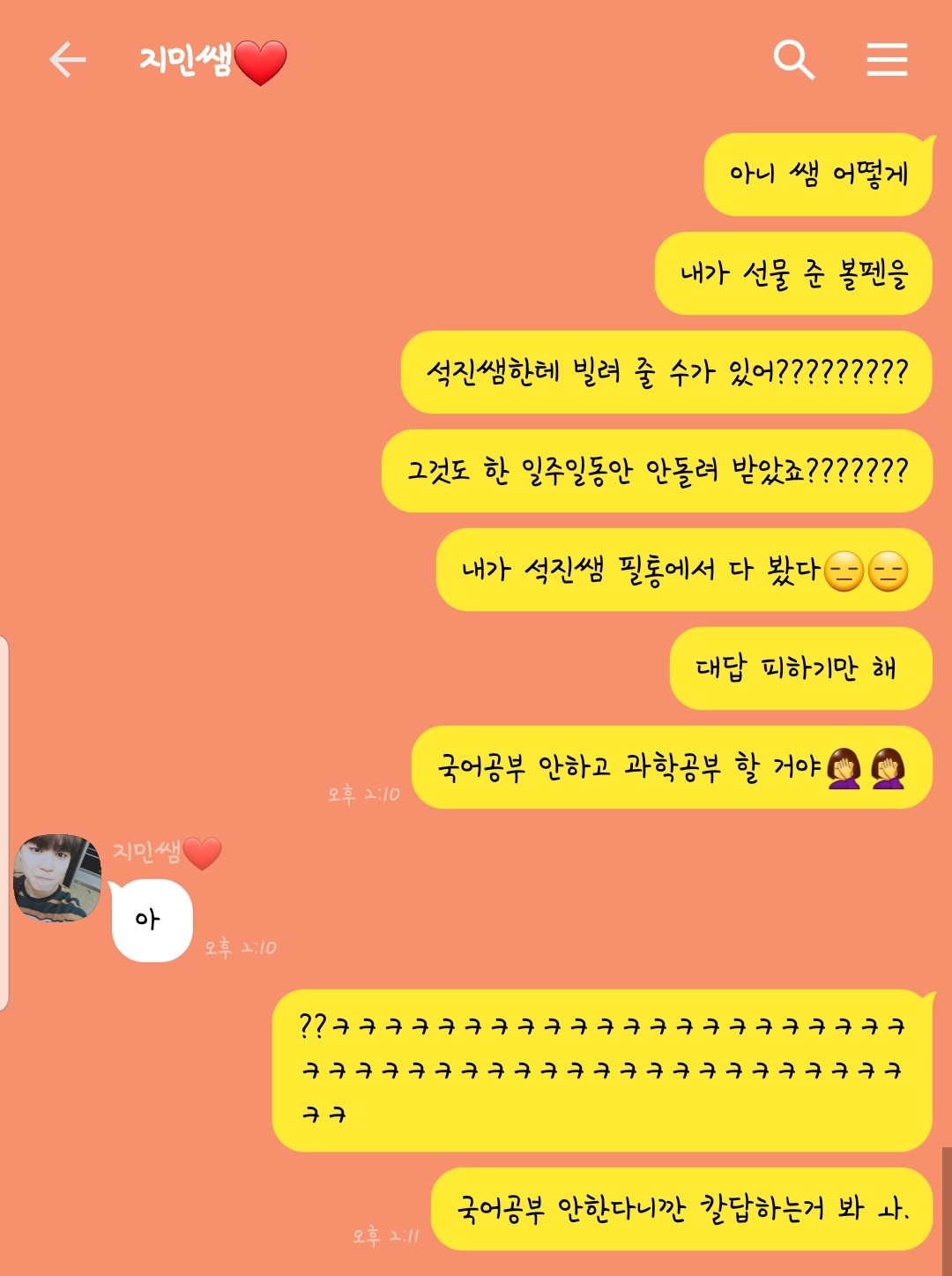Search within this conversation
The height and width of the screenshot is (1276, 952).
(x=793, y=60)
